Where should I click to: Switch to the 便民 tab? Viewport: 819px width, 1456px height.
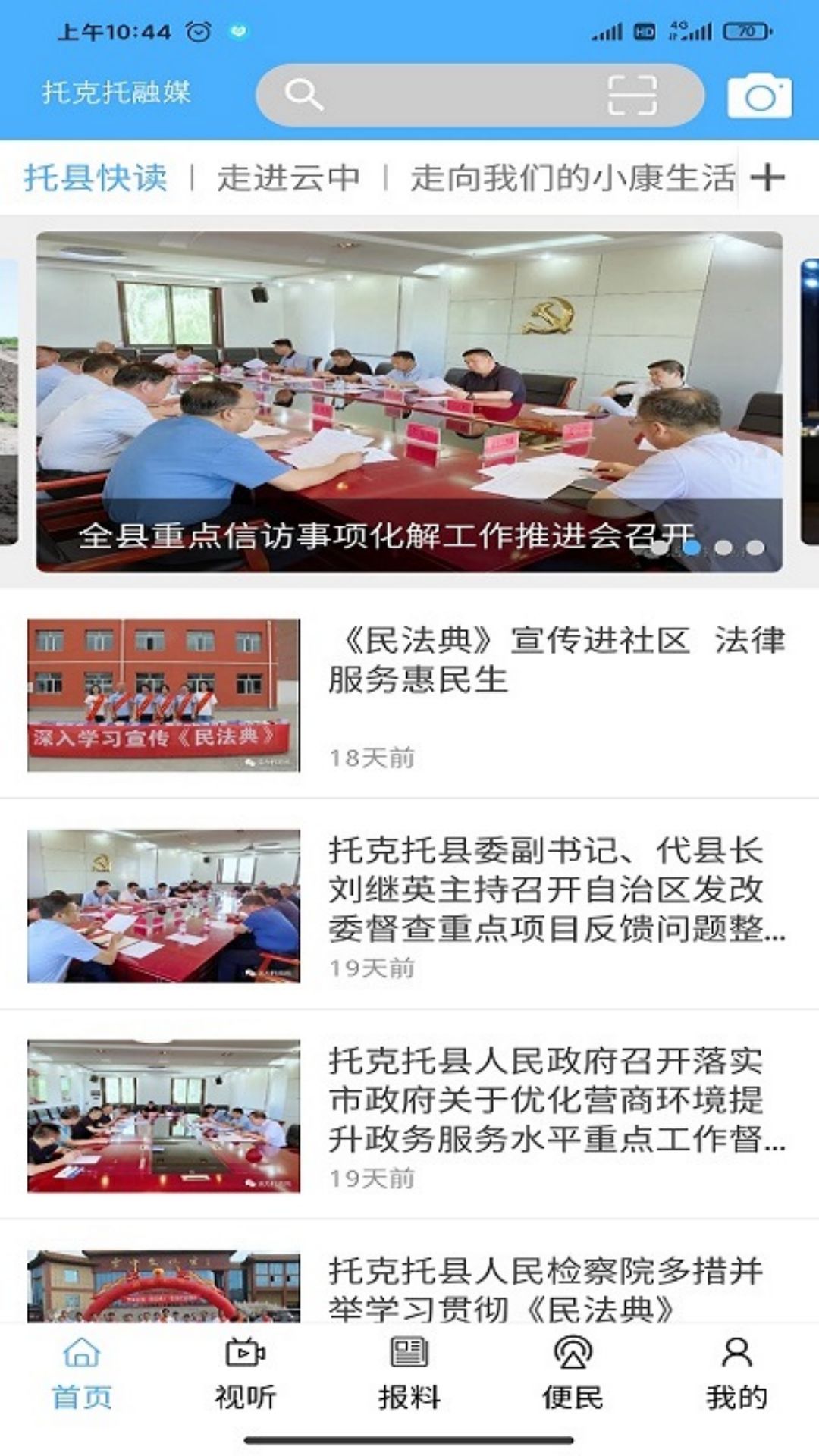573,1375
